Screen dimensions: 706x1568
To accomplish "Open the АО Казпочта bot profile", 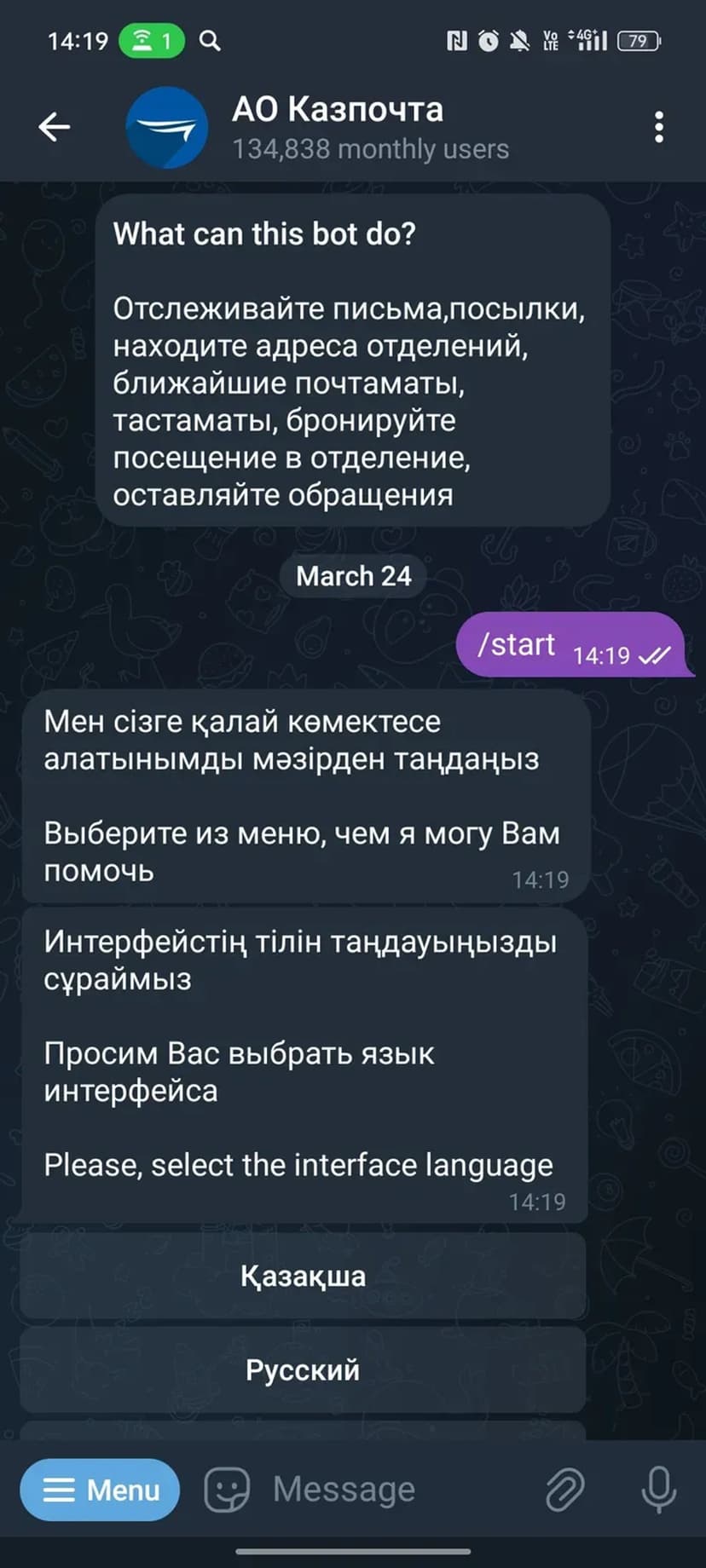I will coord(338,128).
